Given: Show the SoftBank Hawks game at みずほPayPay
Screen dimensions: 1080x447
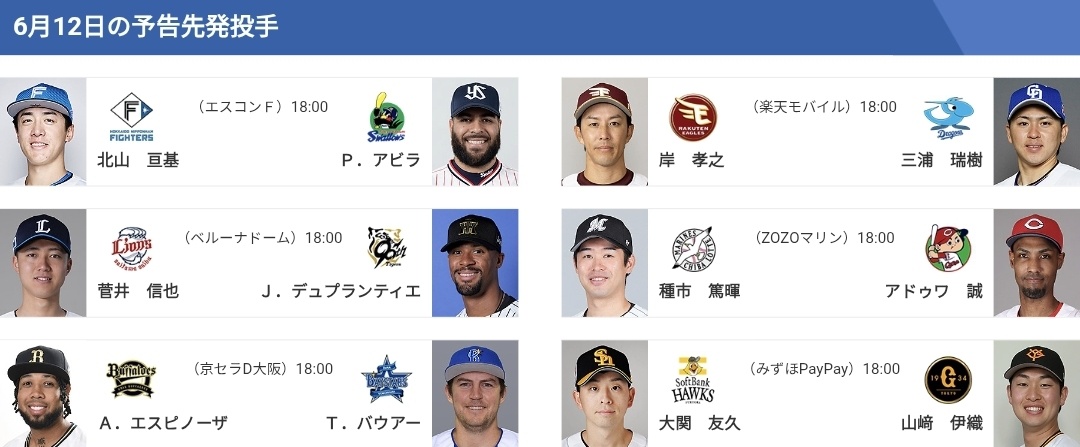Looking at the screenshot, I should pos(820,394).
